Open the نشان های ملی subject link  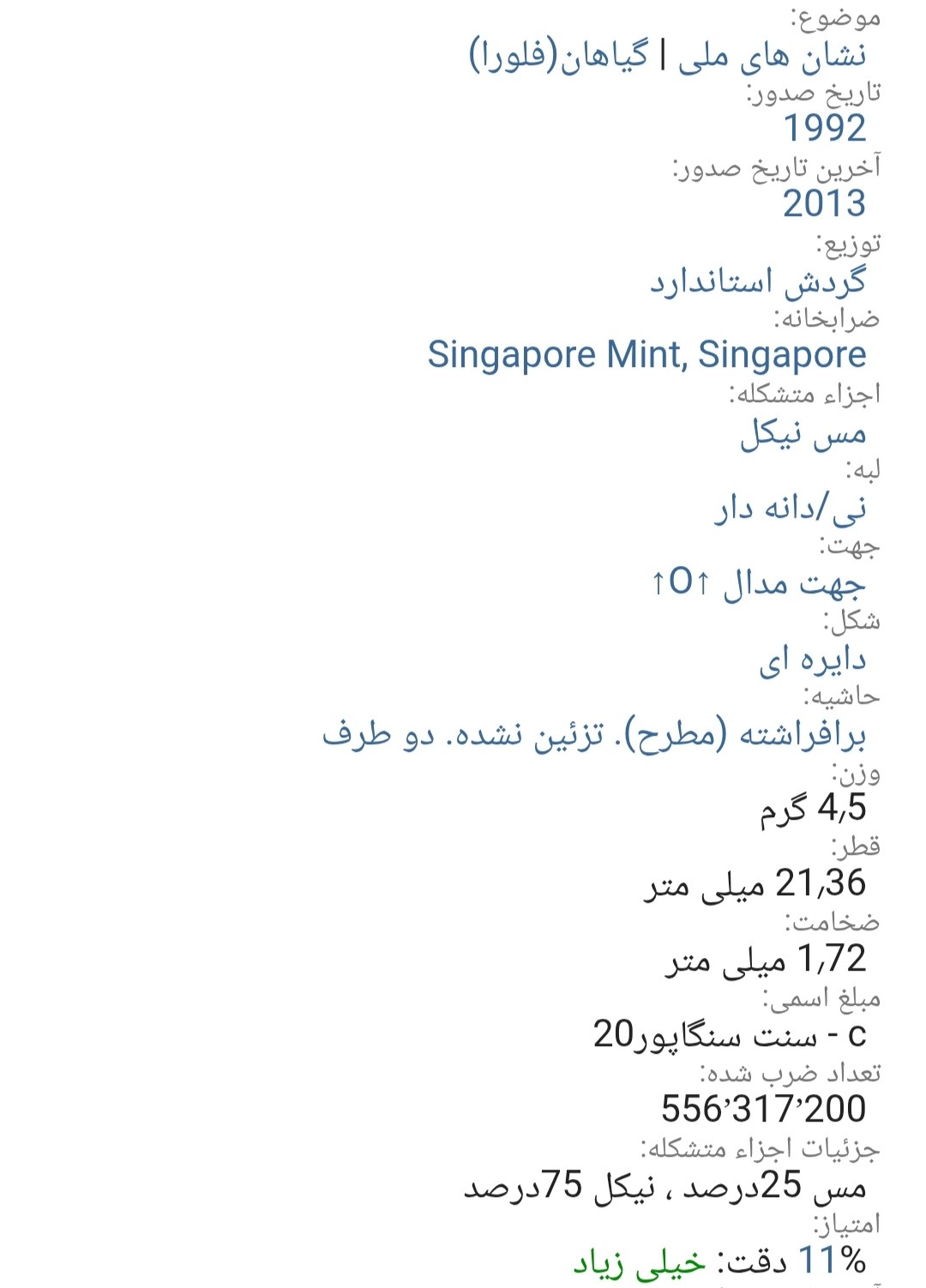click(772, 57)
